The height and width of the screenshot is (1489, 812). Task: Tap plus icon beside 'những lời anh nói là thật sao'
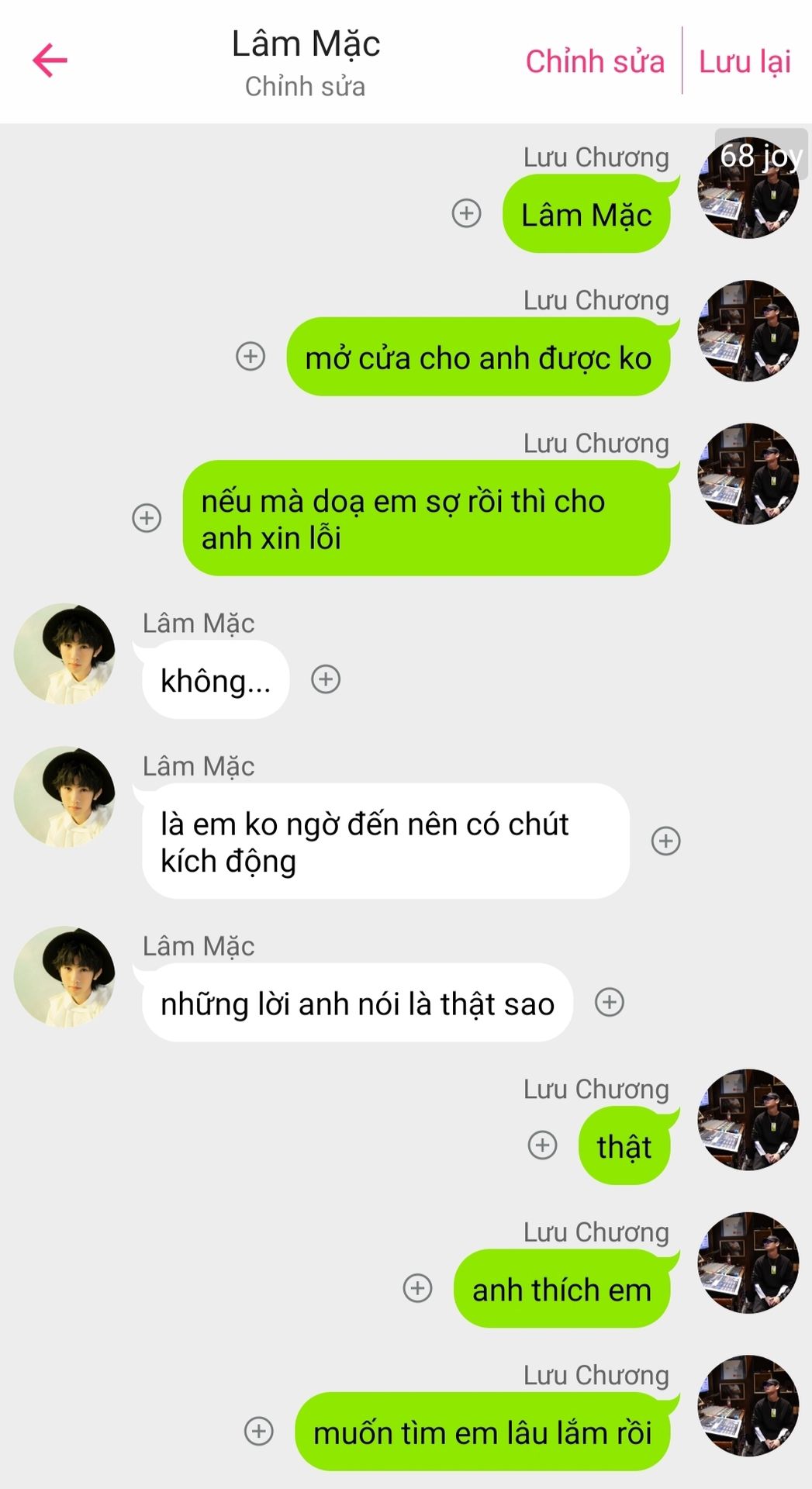click(609, 1002)
